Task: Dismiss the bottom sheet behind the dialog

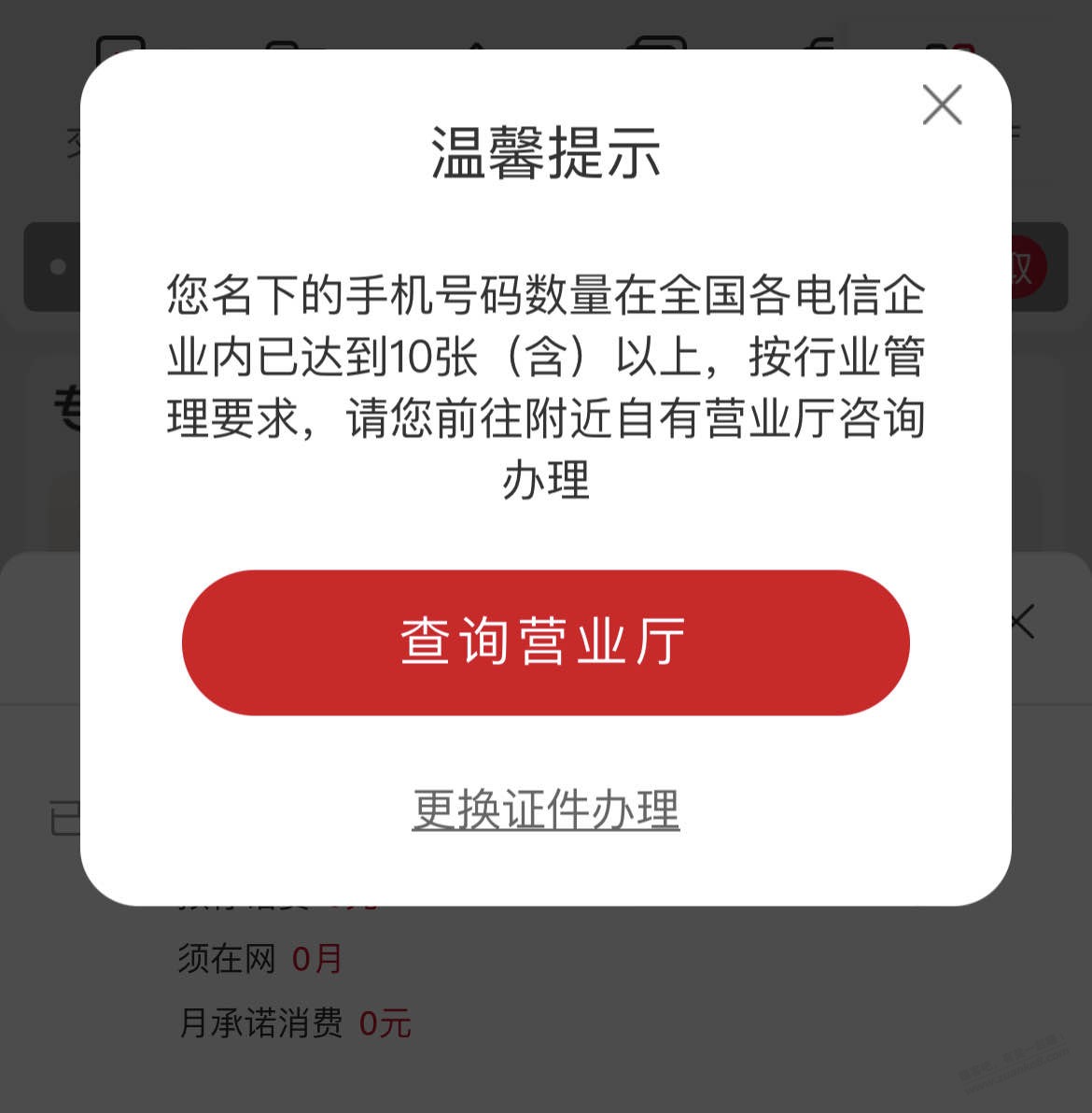Action: click(x=1024, y=622)
